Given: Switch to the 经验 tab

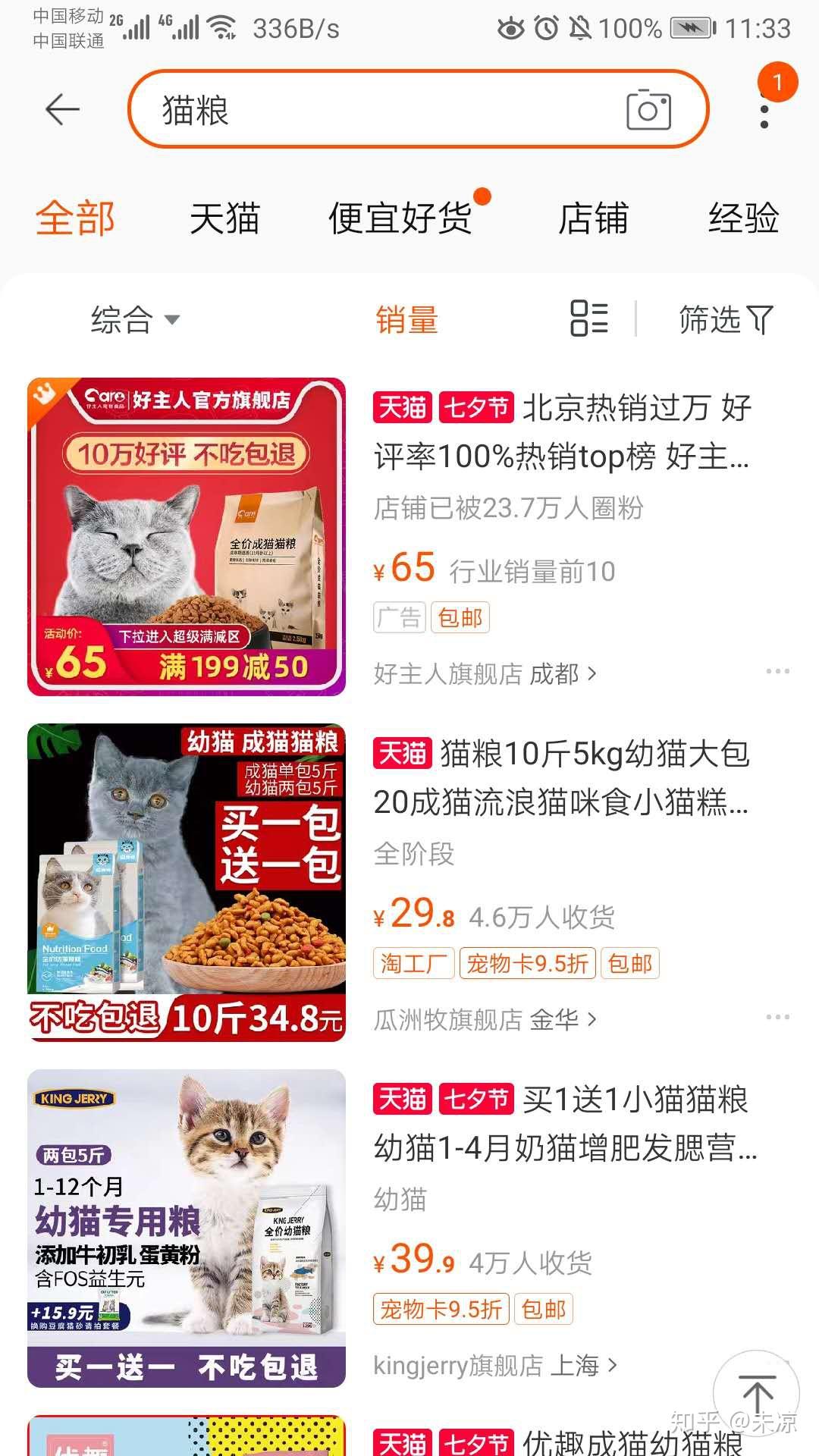Looking at the screenshot, I should pos(743,218).
